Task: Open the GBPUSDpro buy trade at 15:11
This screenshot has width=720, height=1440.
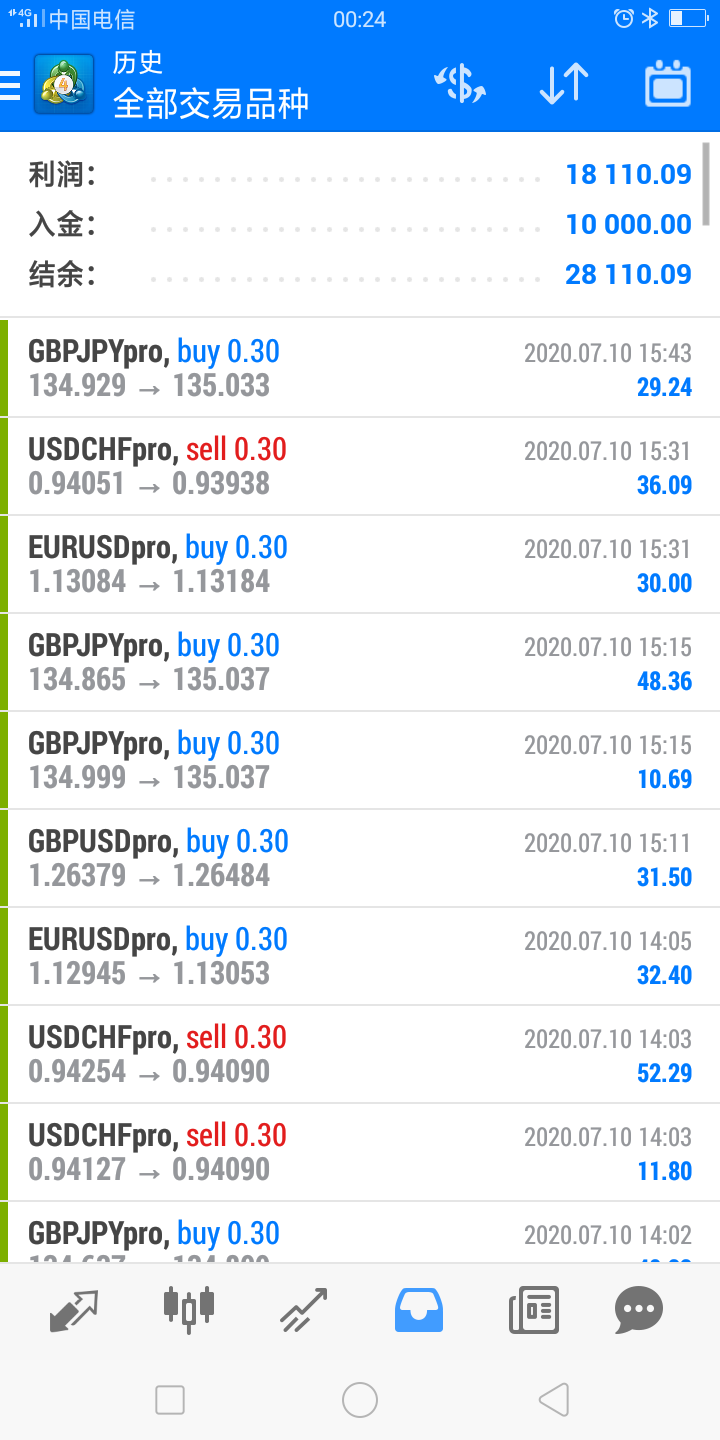Action: click(360, 859)
